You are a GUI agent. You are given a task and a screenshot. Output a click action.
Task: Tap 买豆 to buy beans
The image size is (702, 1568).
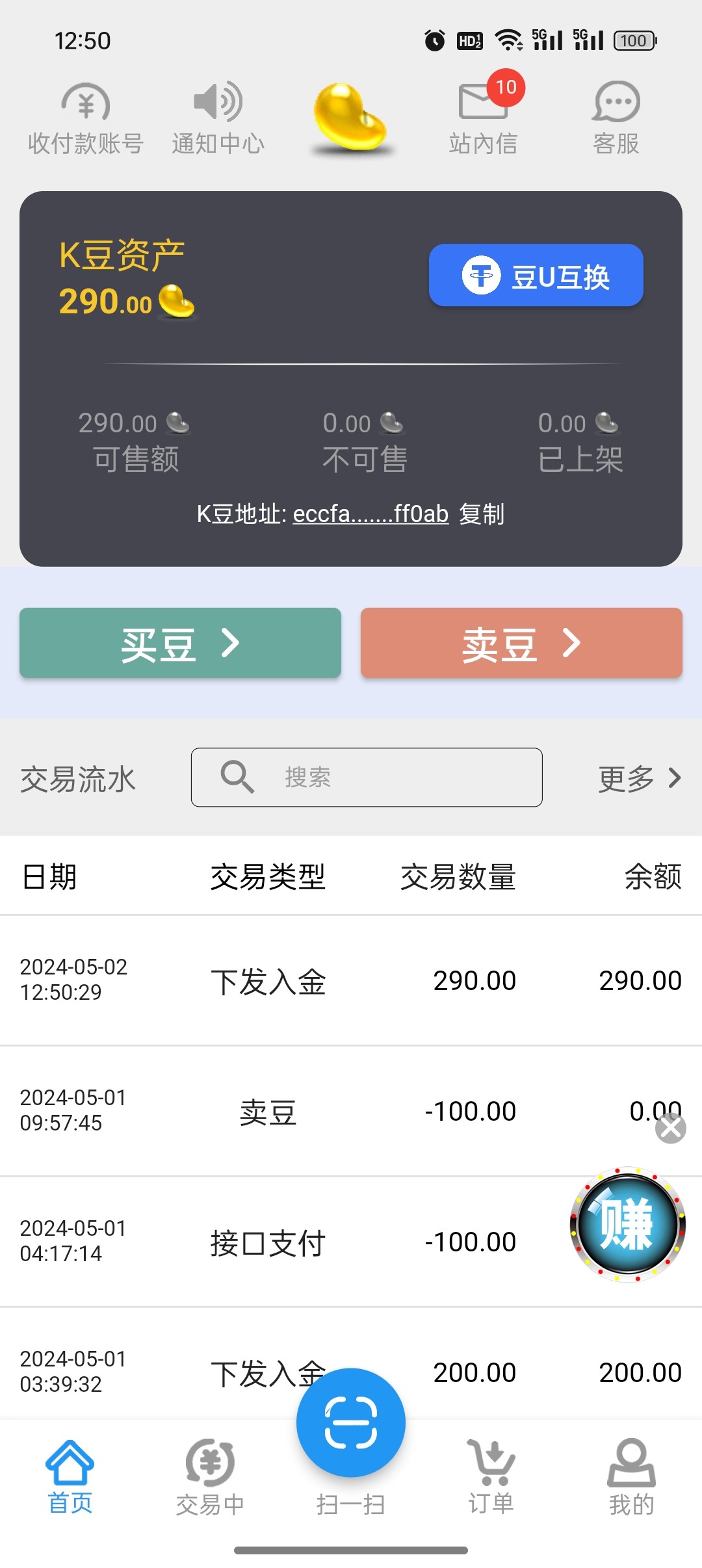[180, 644]
